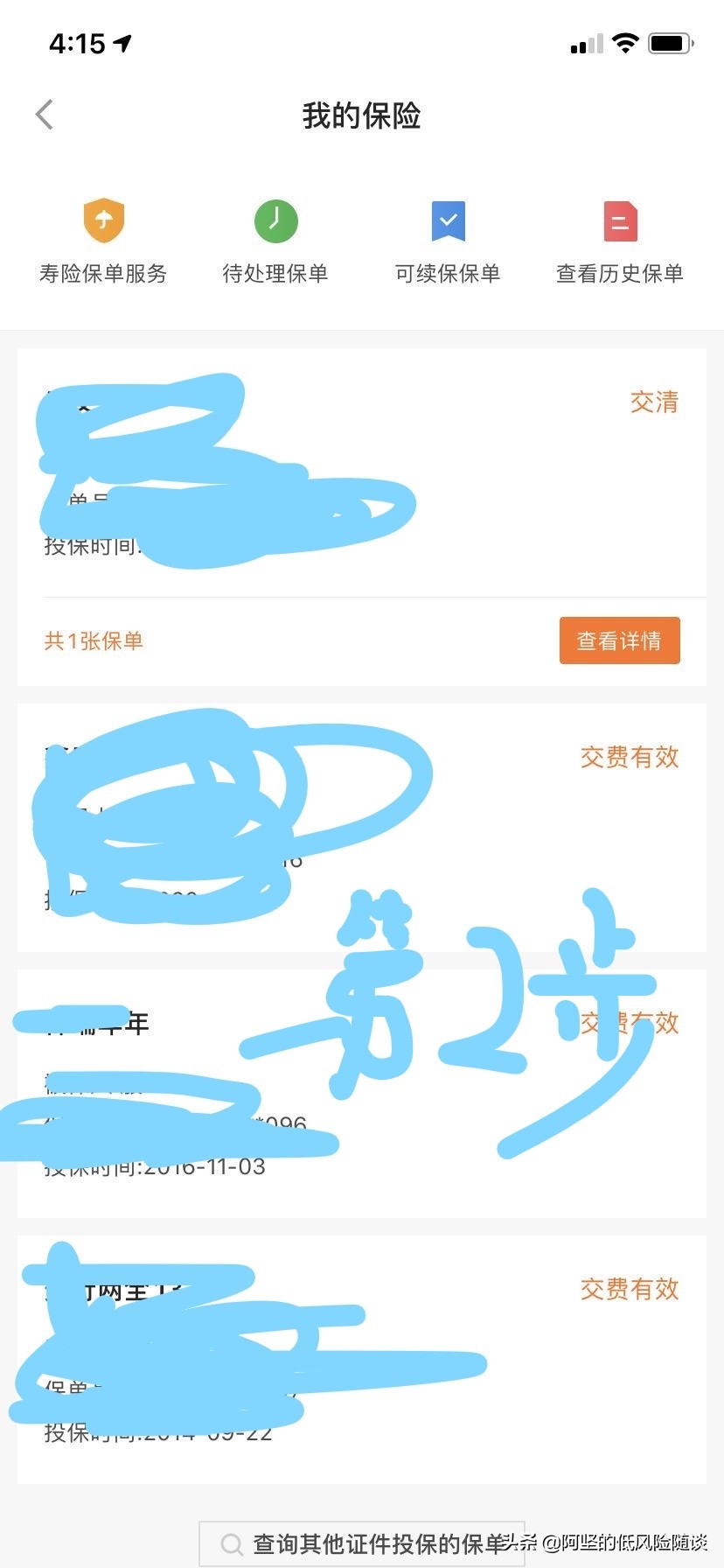724x1568 pixels.
Task: Tap the 查看详情 orange button
Action: [x=619, y=640]
